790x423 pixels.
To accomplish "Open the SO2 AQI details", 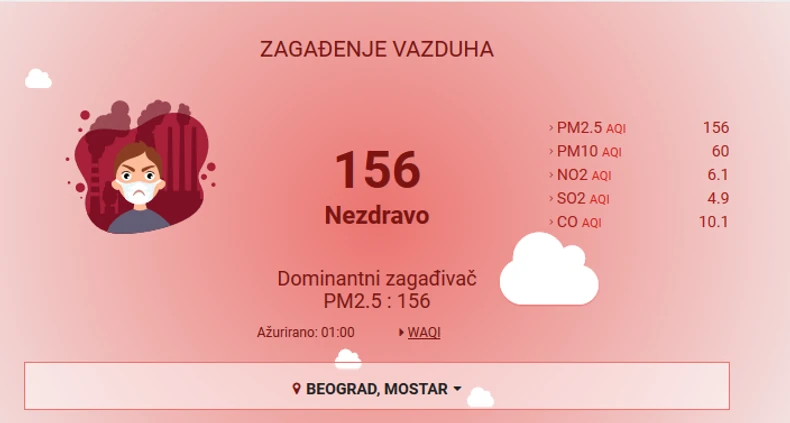I will pos(583,199).
